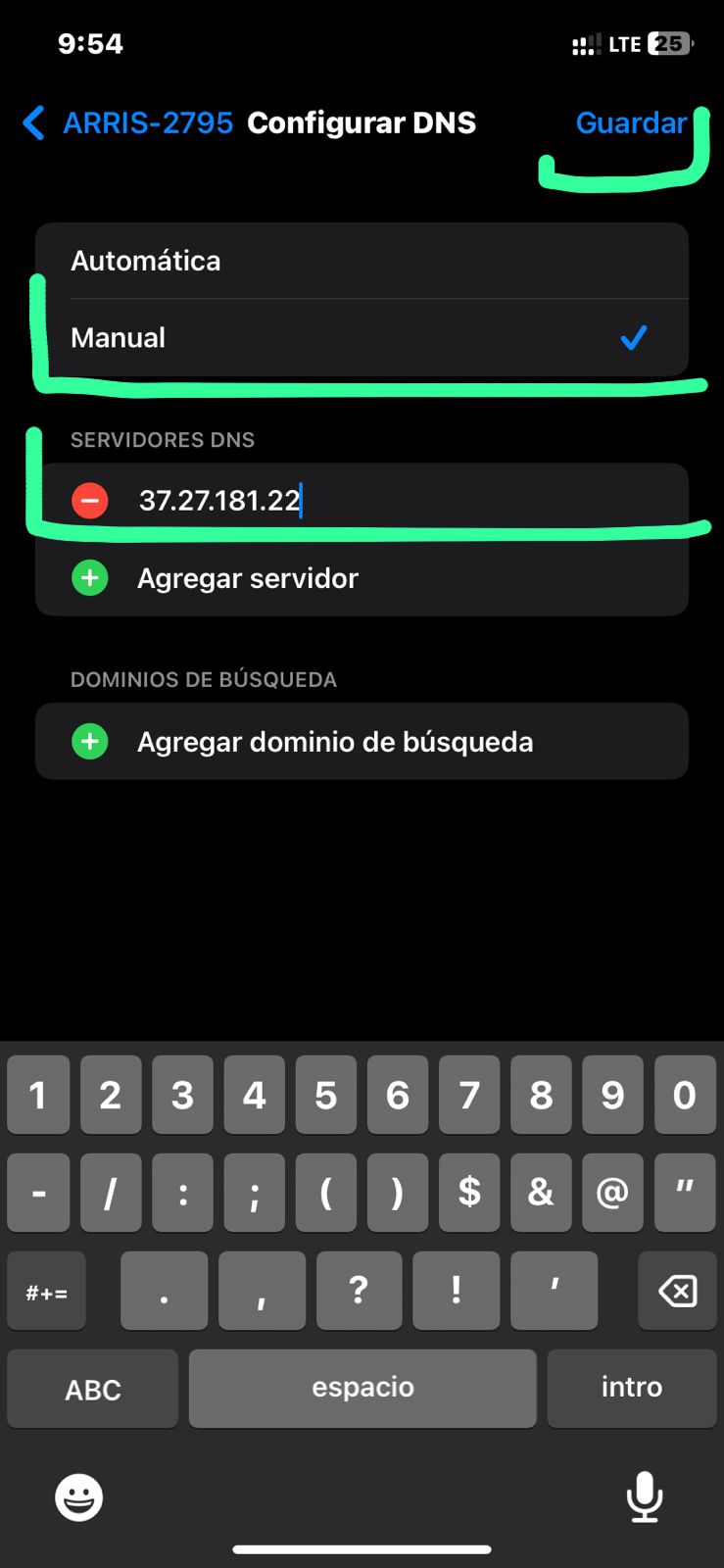Screen dimensions: 724x1568
Task: Tap the emoji keyboard icon
Action: pos(77,1496)
